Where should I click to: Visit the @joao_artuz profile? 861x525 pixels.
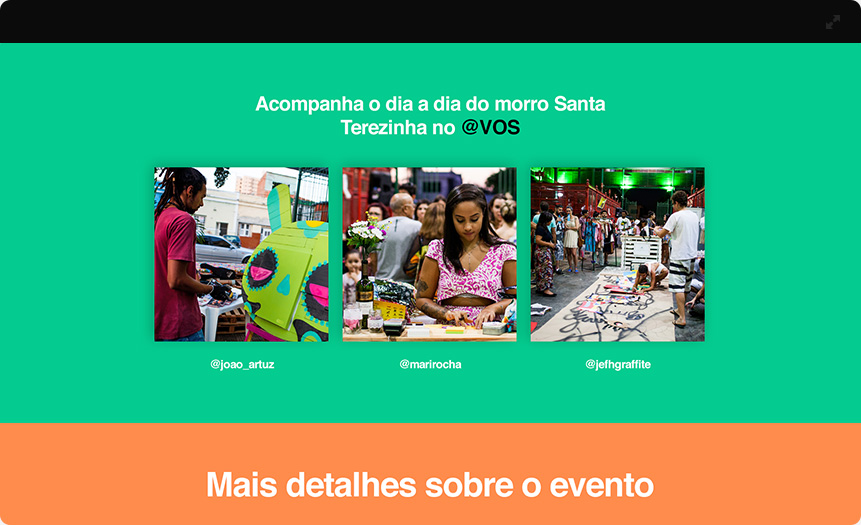click(242, 364)
